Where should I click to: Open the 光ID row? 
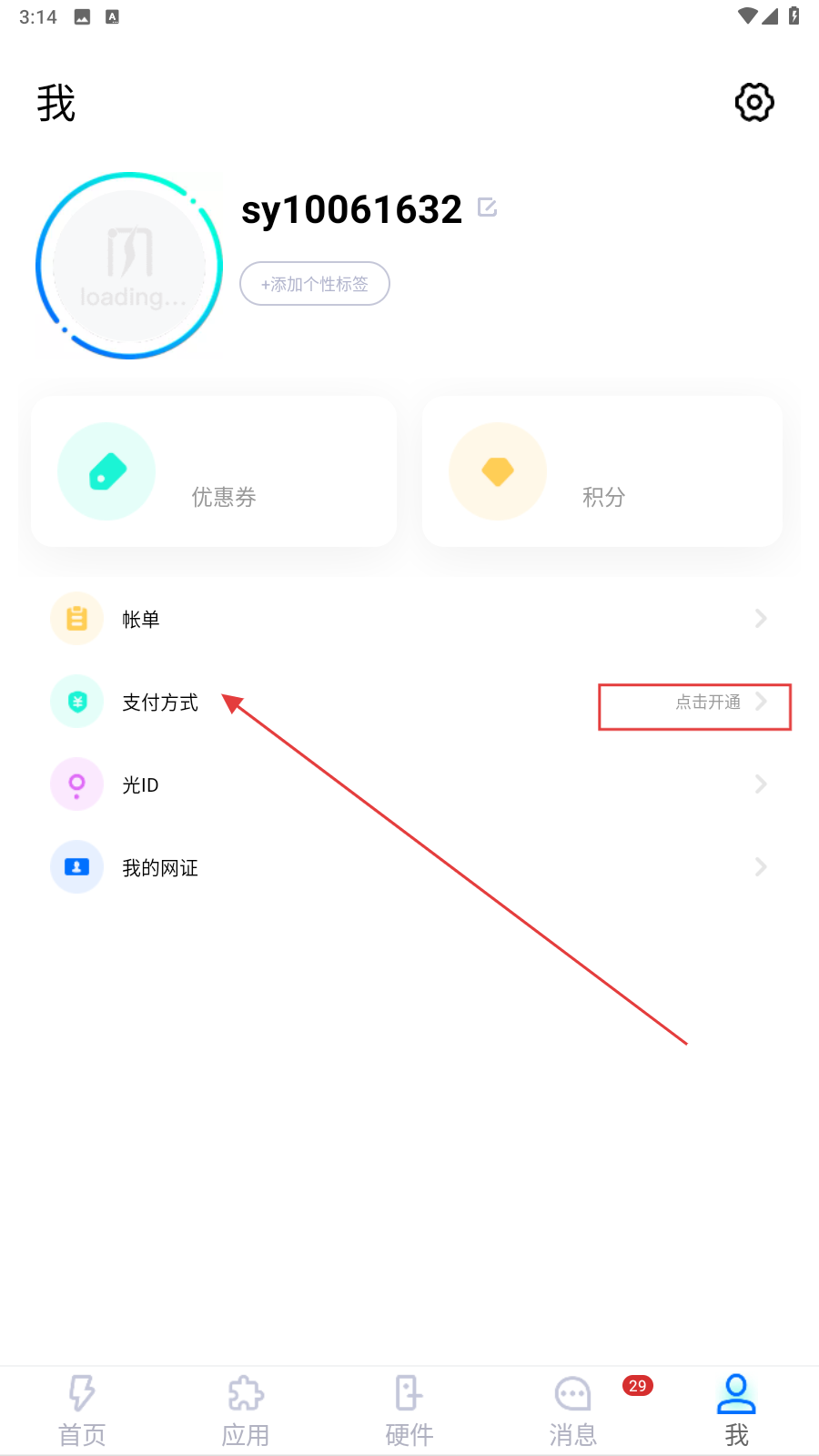[409, 784]
